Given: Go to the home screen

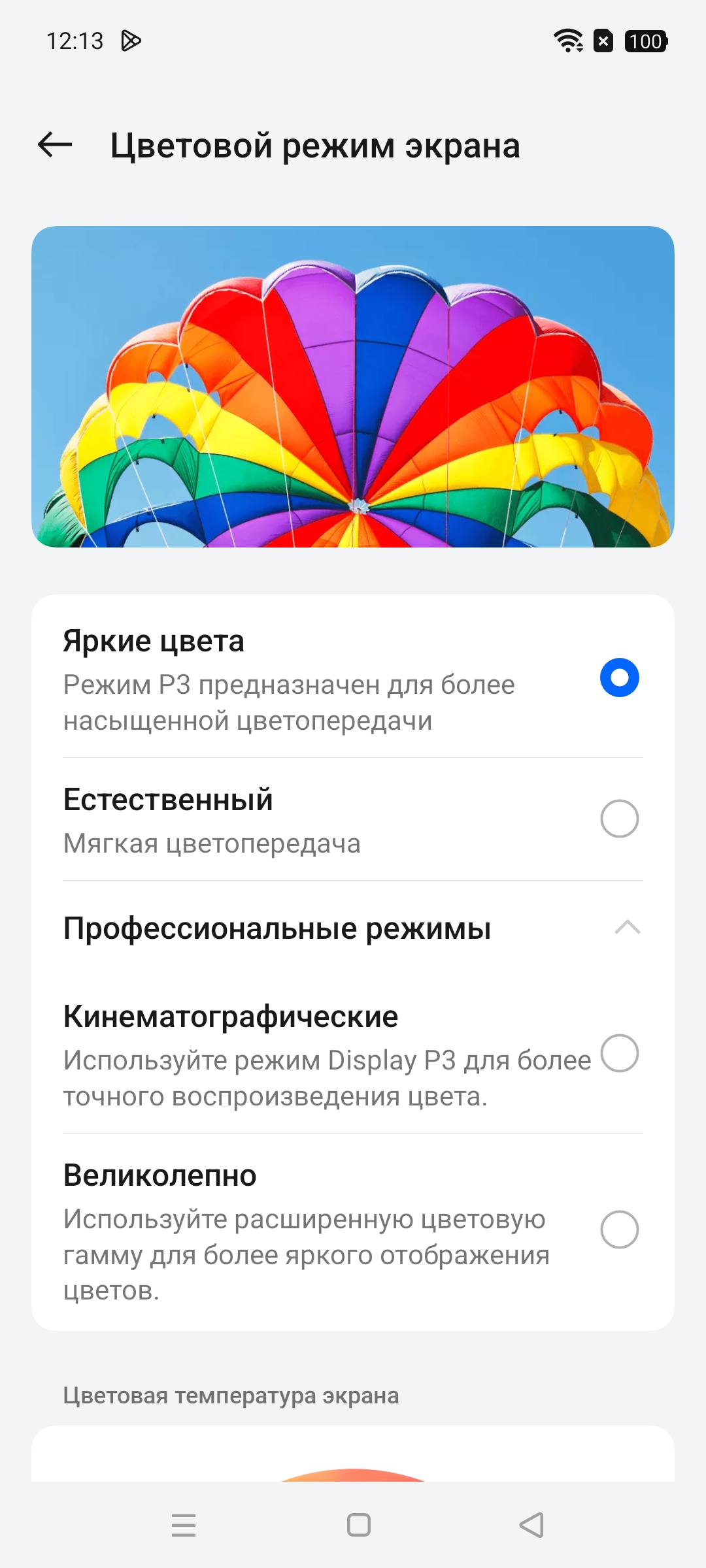Looking at the screenshot, I should (x=358, y=1525).
